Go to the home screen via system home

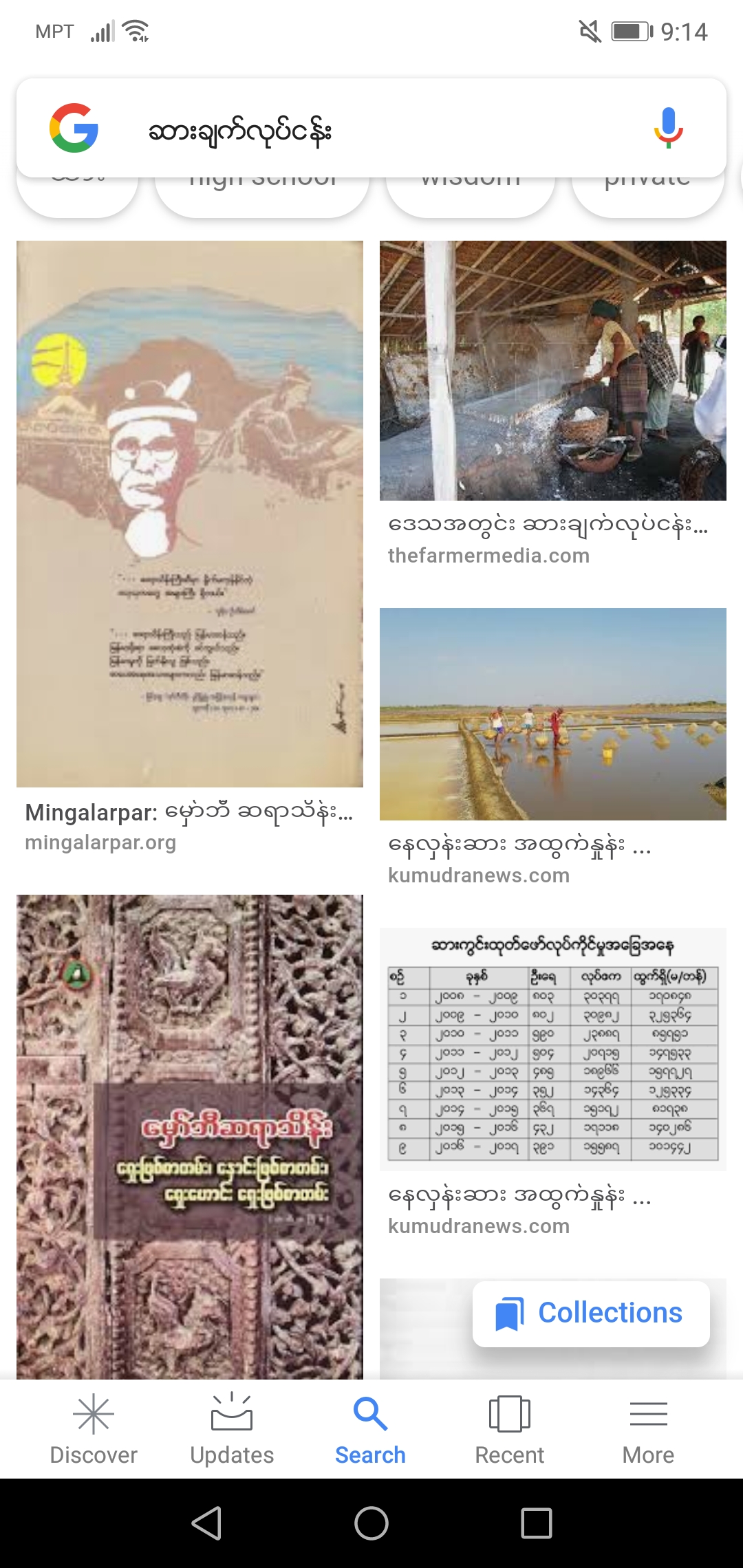click(x=371, y=1523)
